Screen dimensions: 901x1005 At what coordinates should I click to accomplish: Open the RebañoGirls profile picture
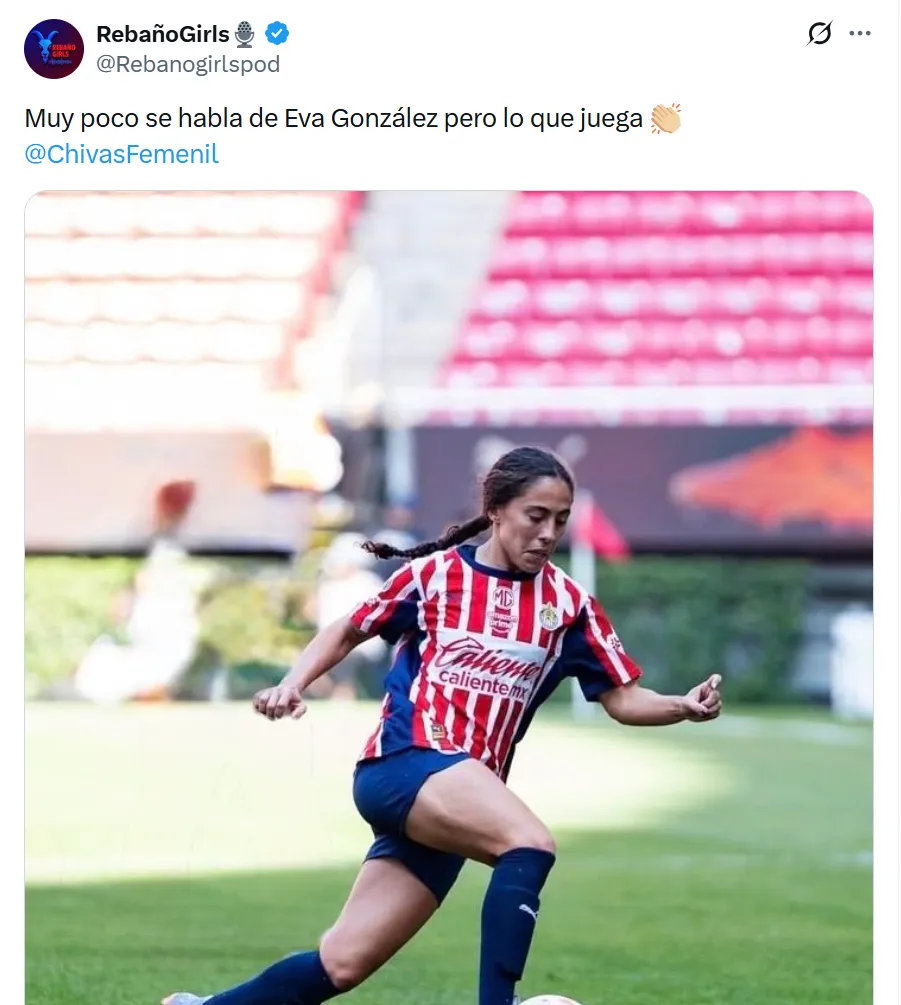[x=54, y=49]
